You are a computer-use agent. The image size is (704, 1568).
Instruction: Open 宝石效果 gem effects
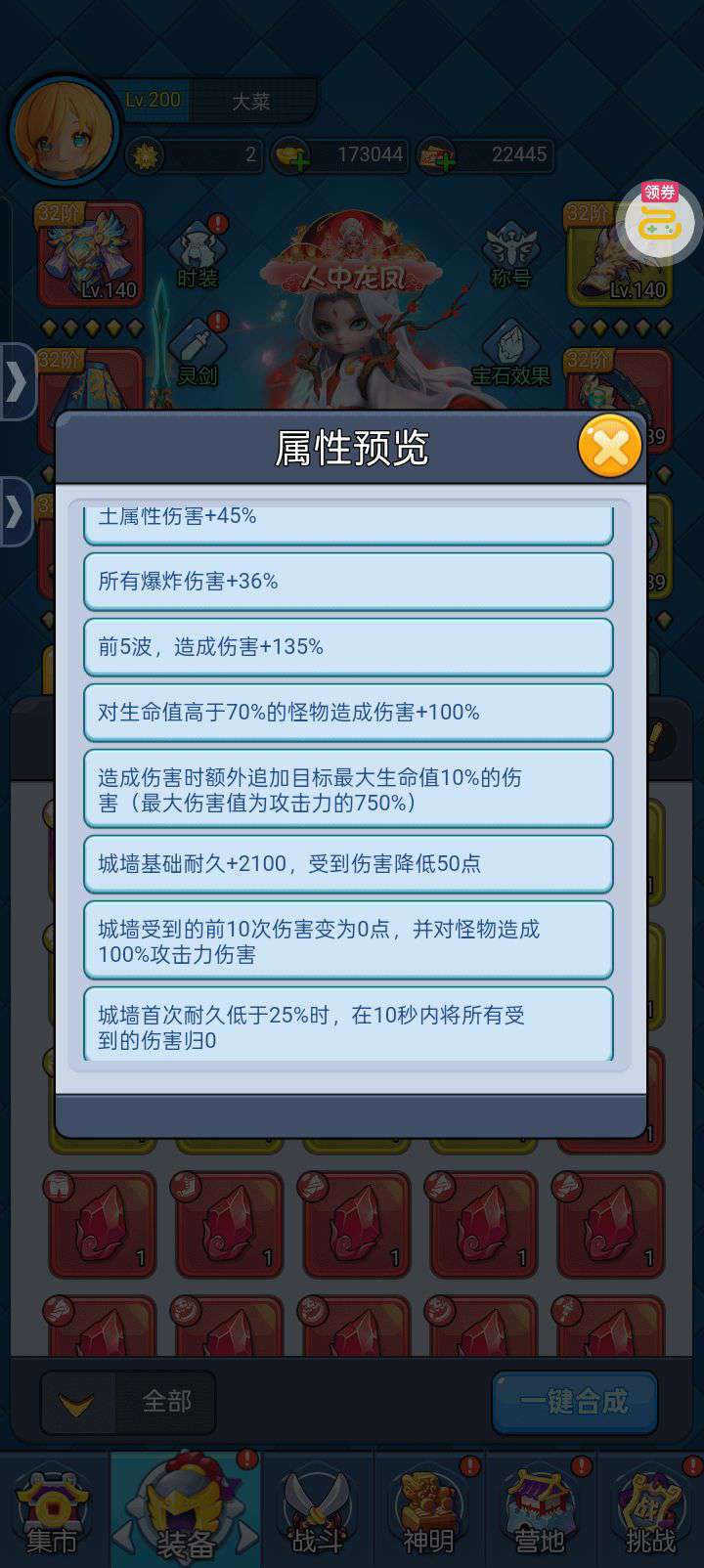[510, 352]
